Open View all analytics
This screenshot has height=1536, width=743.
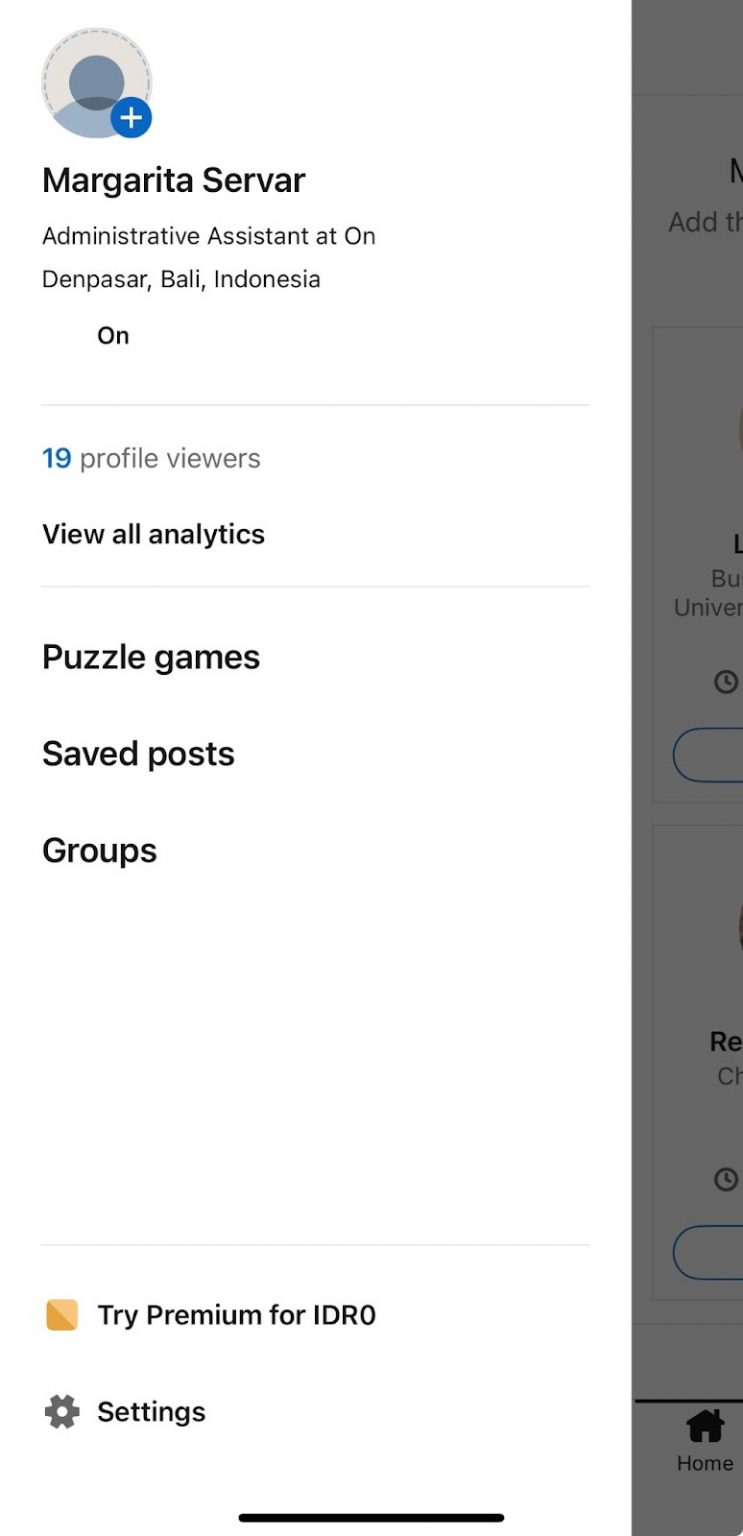point(153,533)
